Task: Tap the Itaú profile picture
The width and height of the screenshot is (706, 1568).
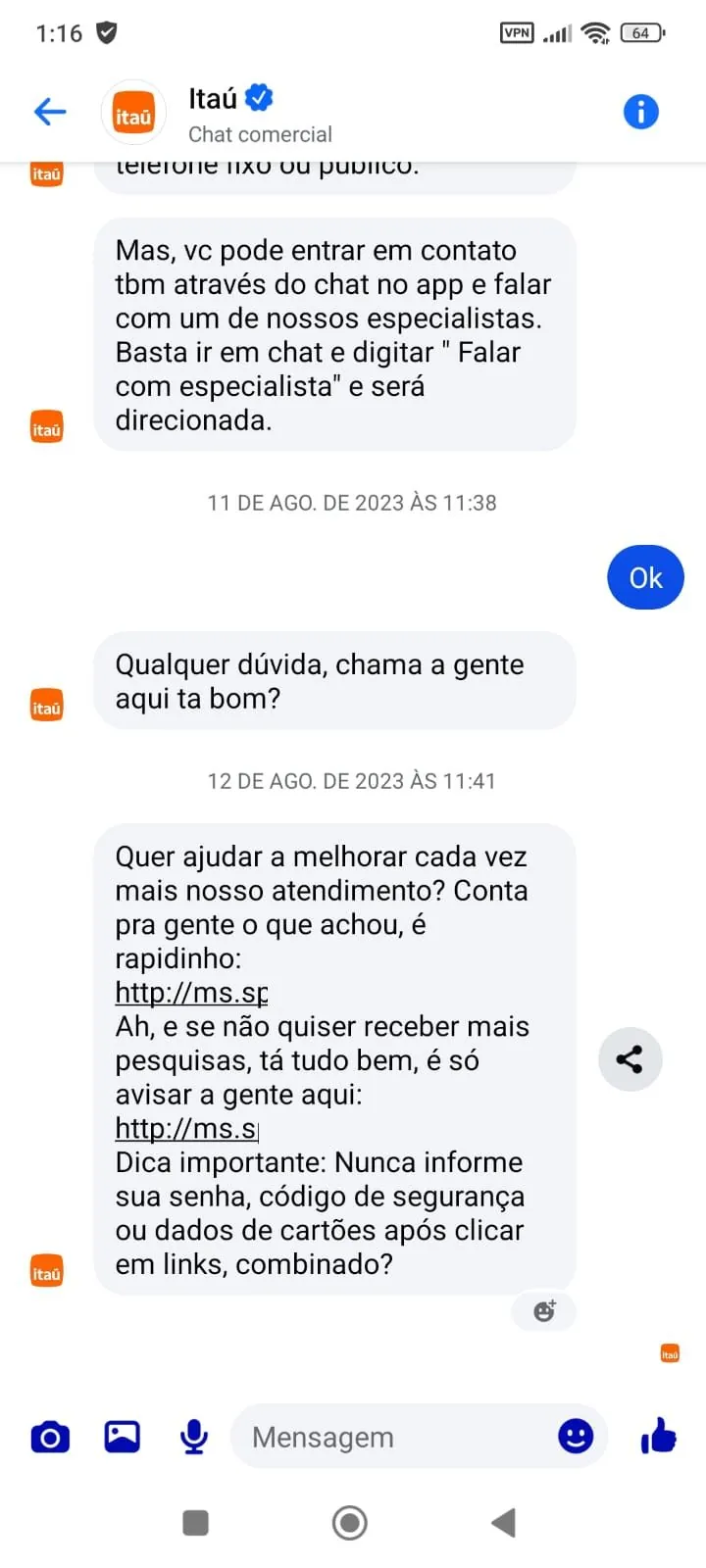Action: (133, 112)
